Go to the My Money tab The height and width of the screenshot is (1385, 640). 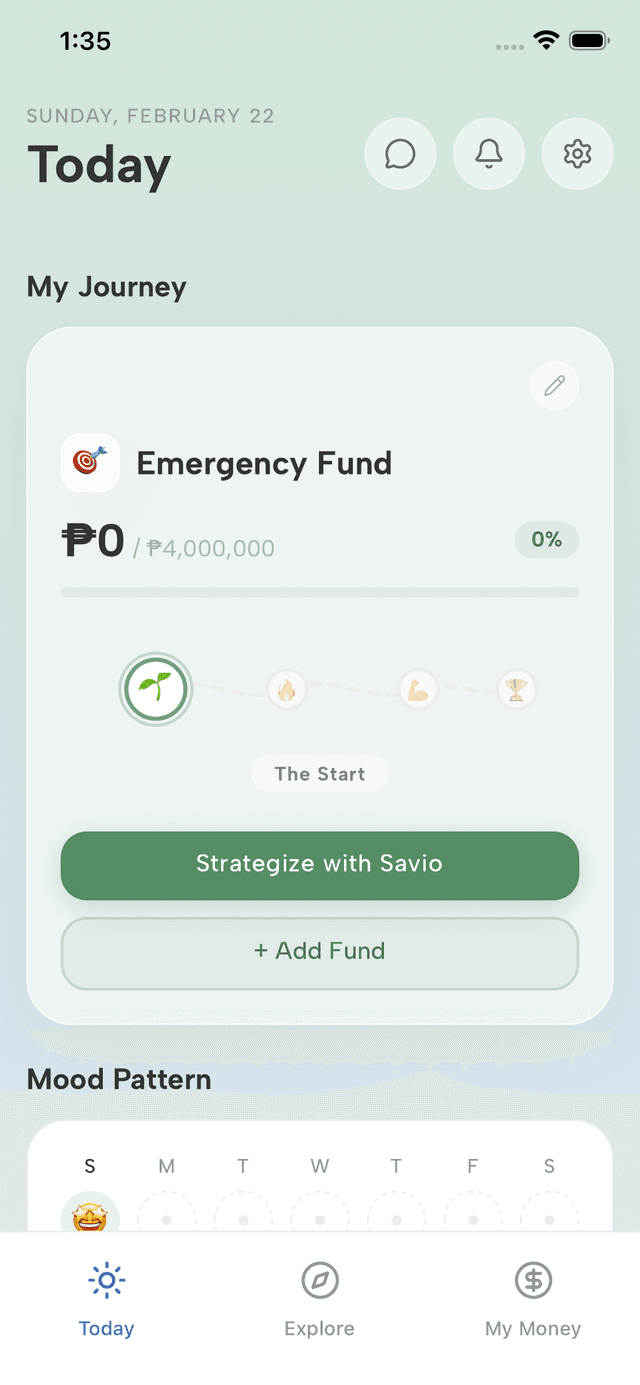pos(532,1298)
